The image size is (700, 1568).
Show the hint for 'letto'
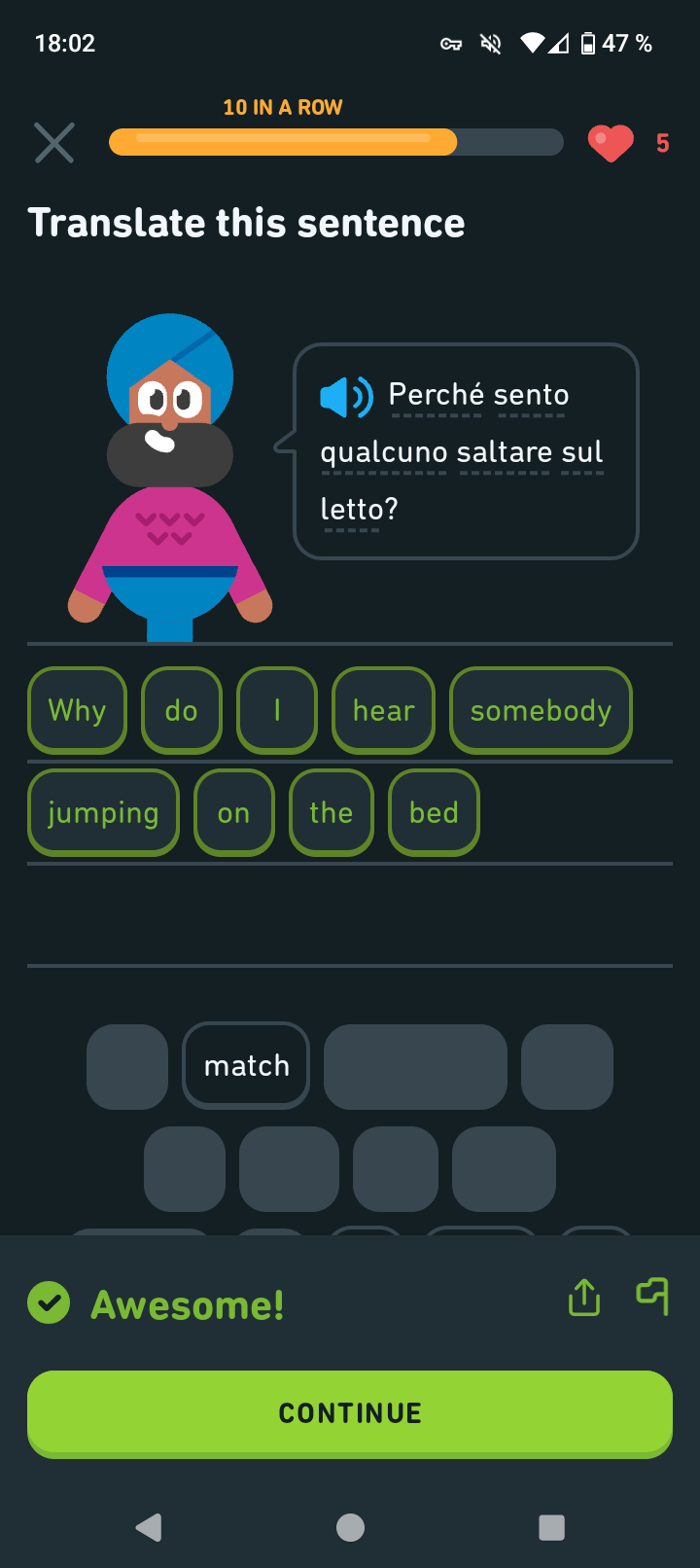tap(353, 509)
